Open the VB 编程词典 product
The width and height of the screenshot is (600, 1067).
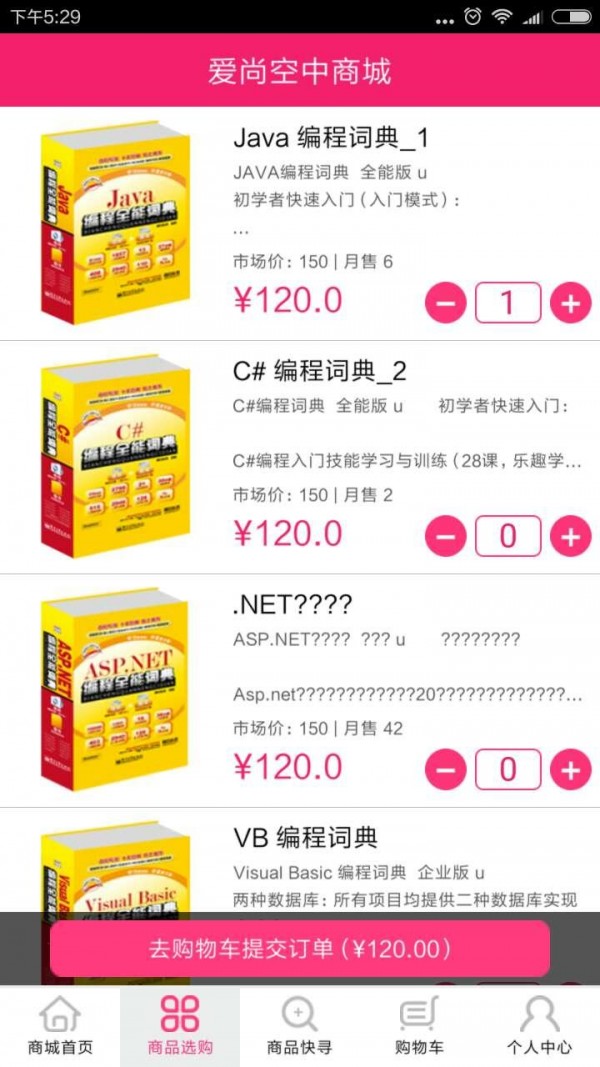pyautogui.click(x=305, y=838)
